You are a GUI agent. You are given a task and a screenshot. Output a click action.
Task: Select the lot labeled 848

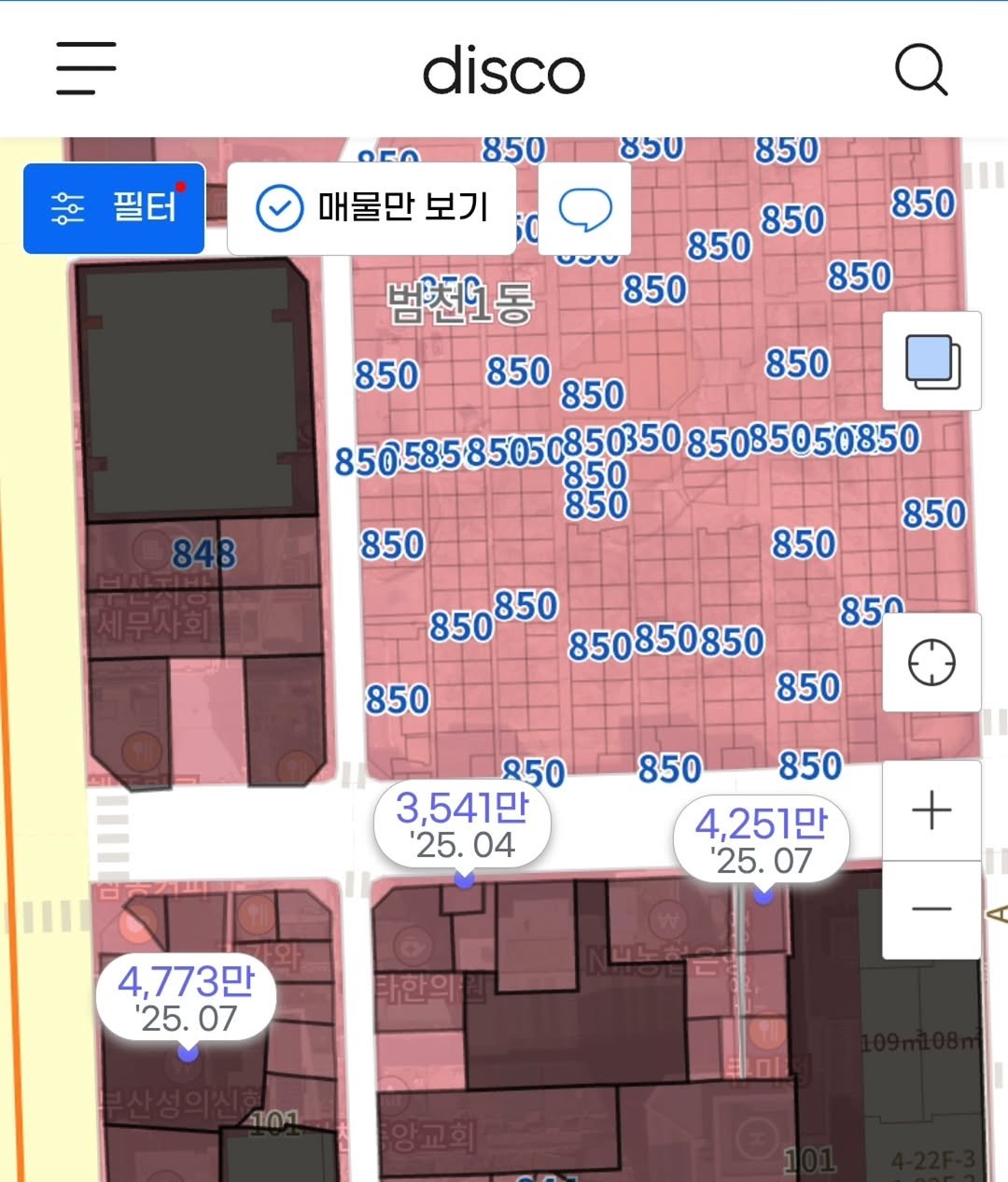coord(203,554)
